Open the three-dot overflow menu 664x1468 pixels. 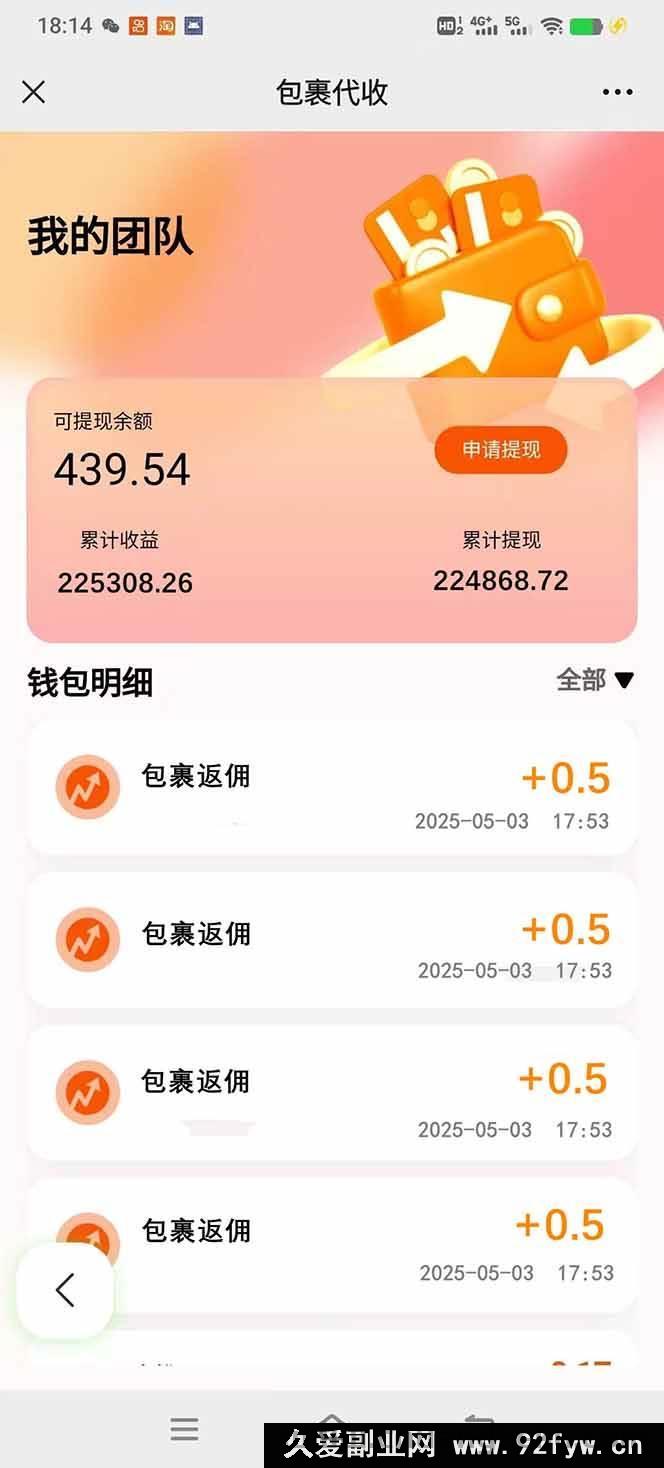(x=617, y=92)
